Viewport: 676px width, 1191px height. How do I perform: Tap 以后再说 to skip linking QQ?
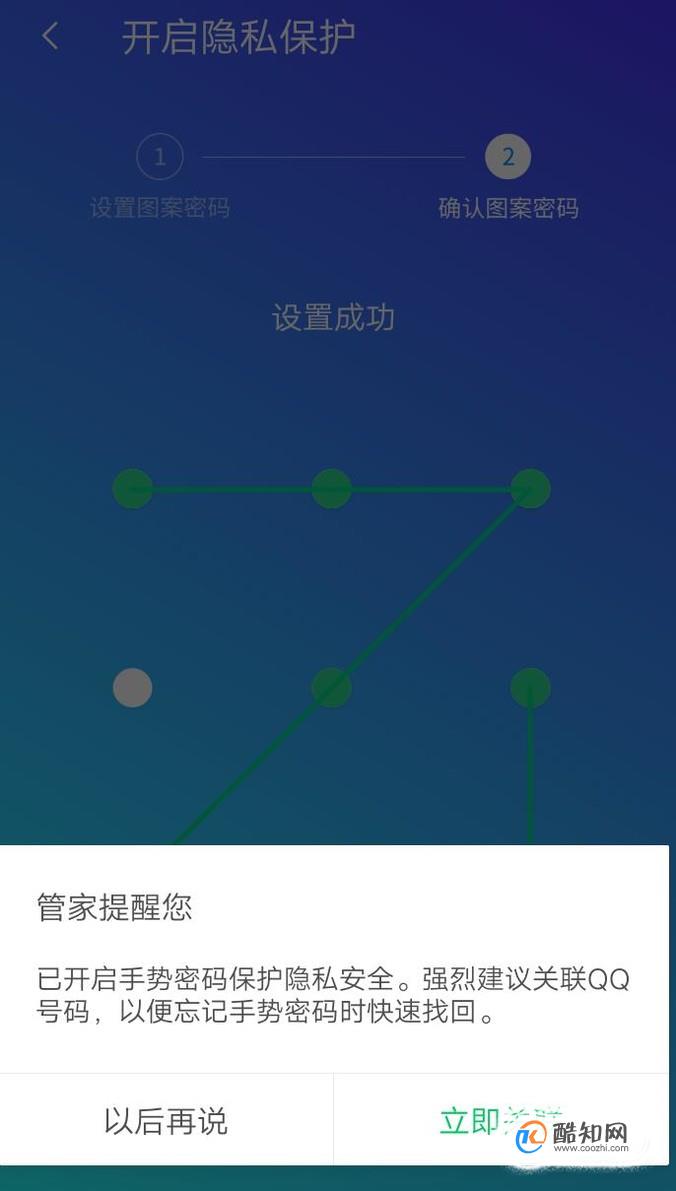coord(166,1121)
